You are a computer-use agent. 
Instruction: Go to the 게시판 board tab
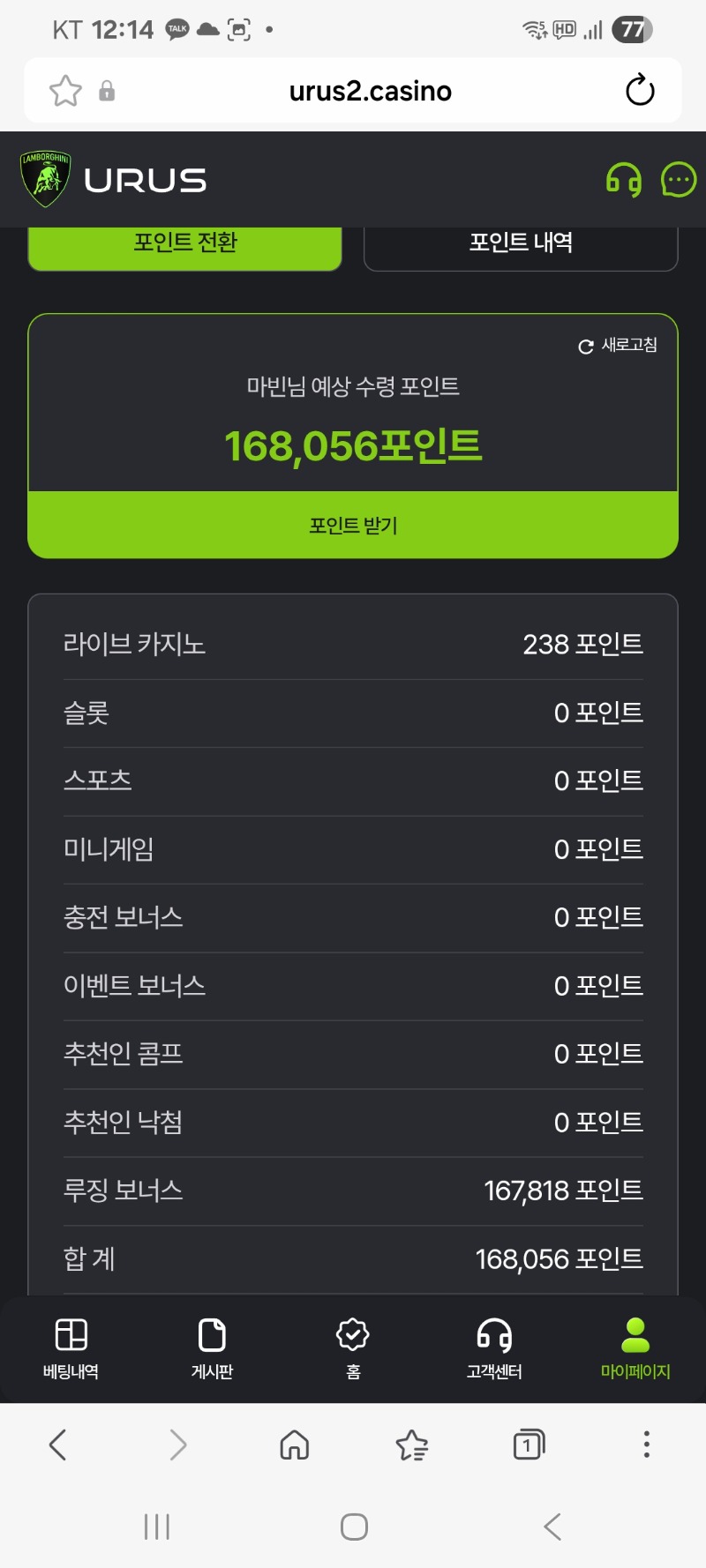pos(212,1348)
